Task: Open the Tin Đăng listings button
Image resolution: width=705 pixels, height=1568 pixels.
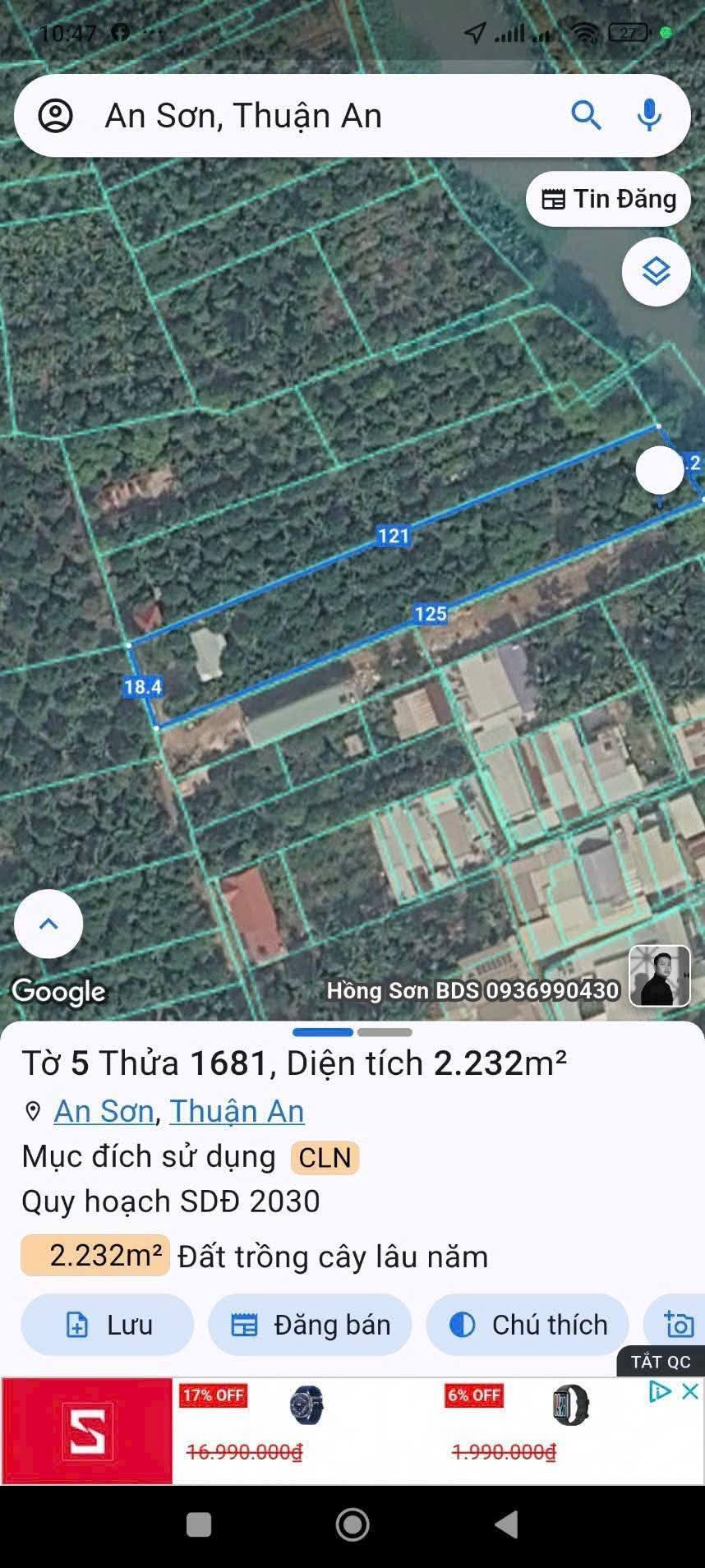Action: (609, 199)
